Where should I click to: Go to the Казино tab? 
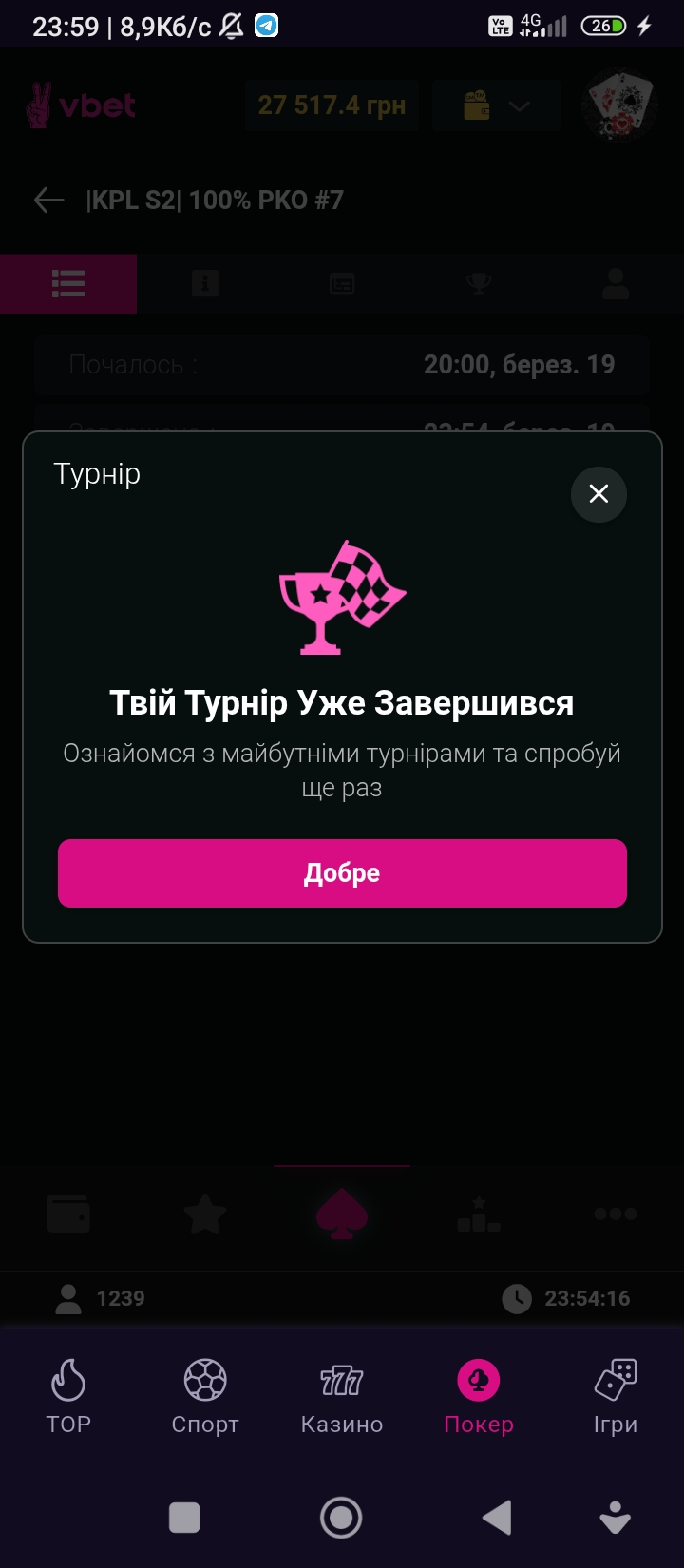[342, 1395]
